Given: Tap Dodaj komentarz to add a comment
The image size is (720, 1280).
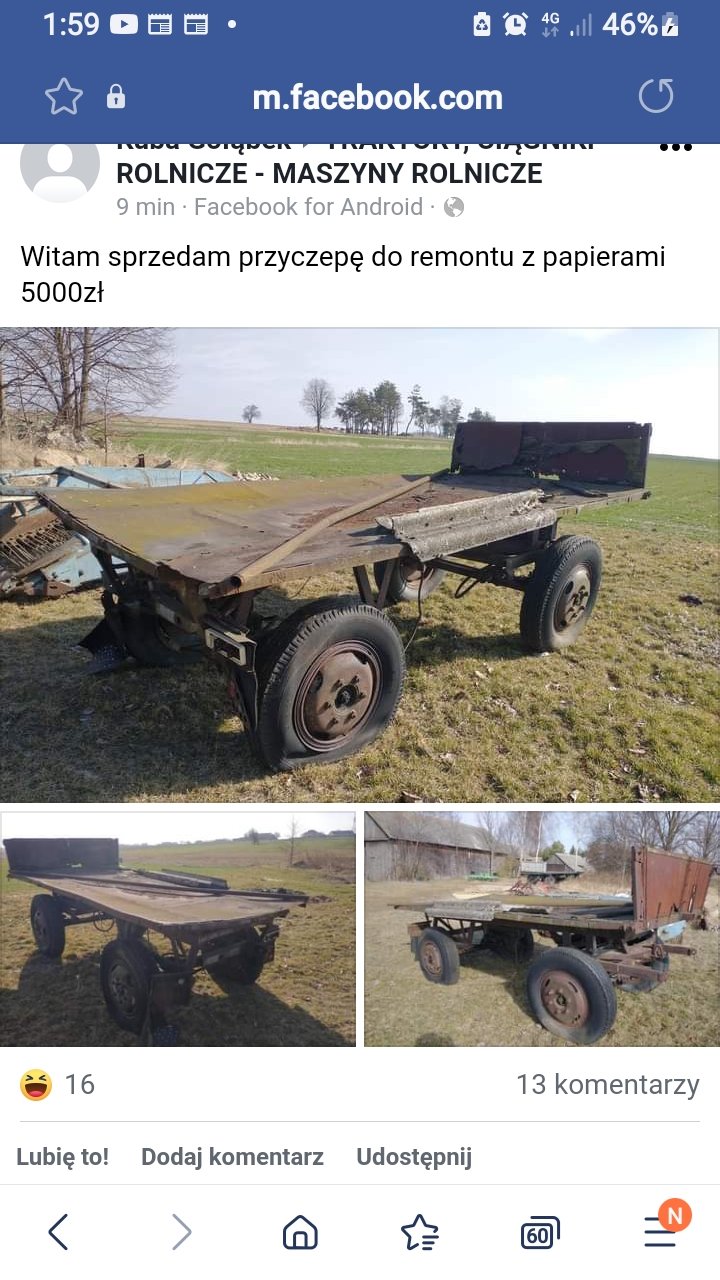Looking at the screenshot, I should (232, 1157).
